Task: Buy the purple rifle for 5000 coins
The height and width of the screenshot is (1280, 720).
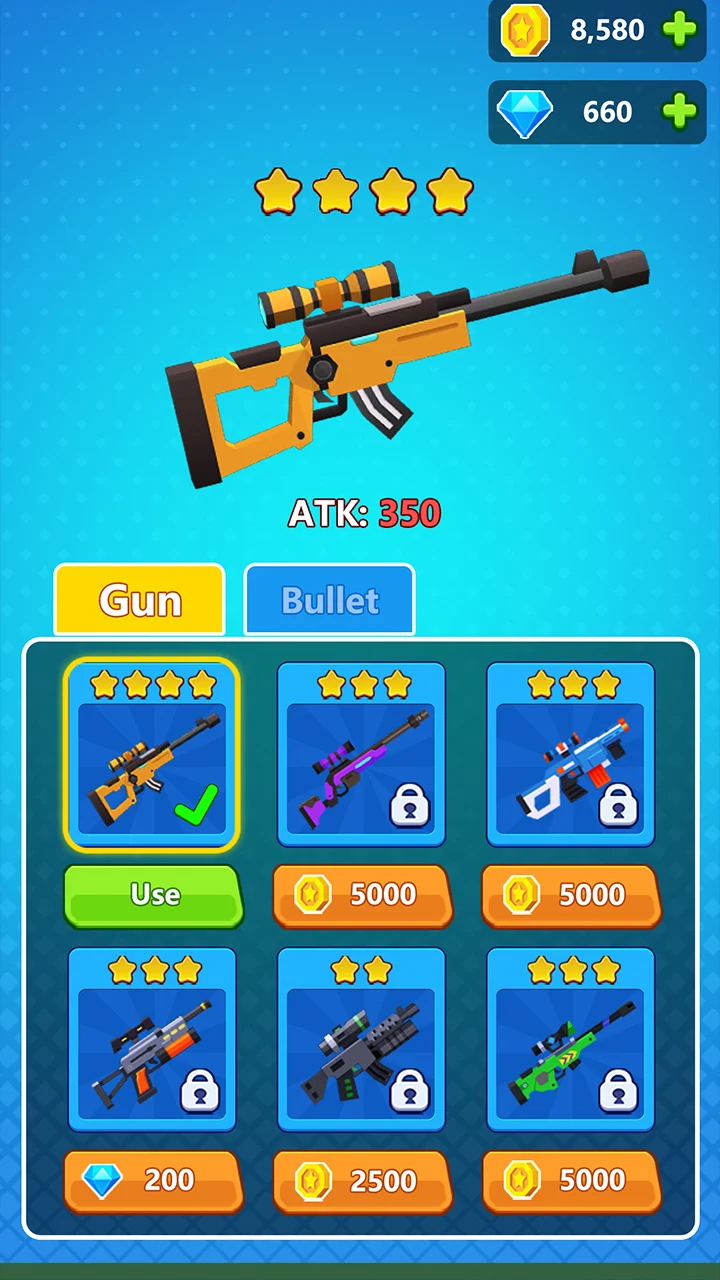Action: tap(362, 894)
